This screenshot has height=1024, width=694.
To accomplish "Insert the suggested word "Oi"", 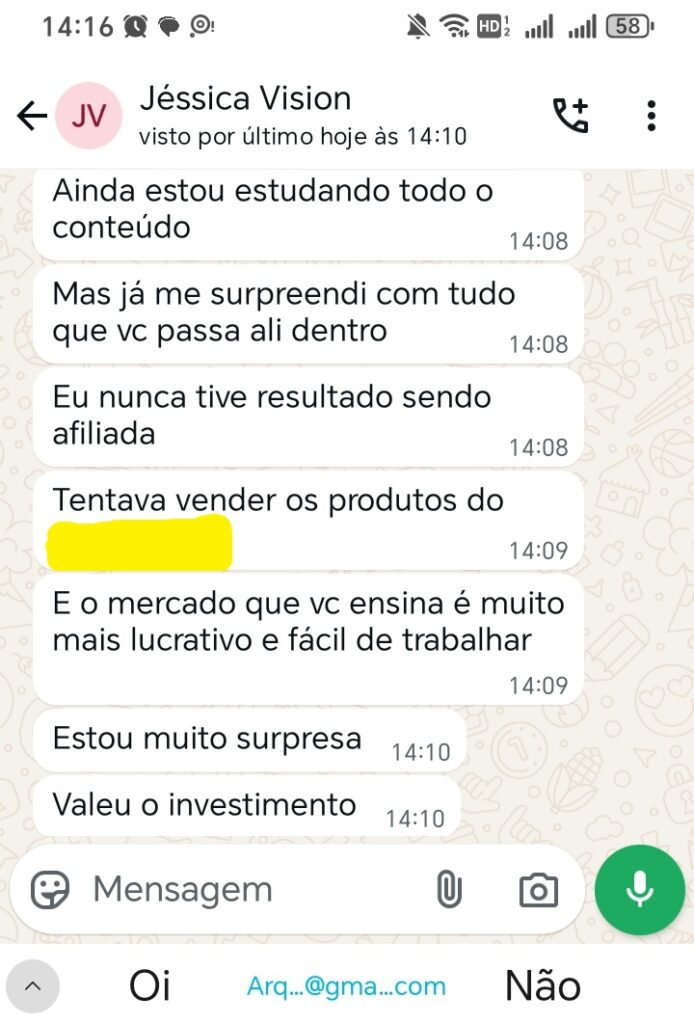I will pyautogui.click(x=150, y=987).
